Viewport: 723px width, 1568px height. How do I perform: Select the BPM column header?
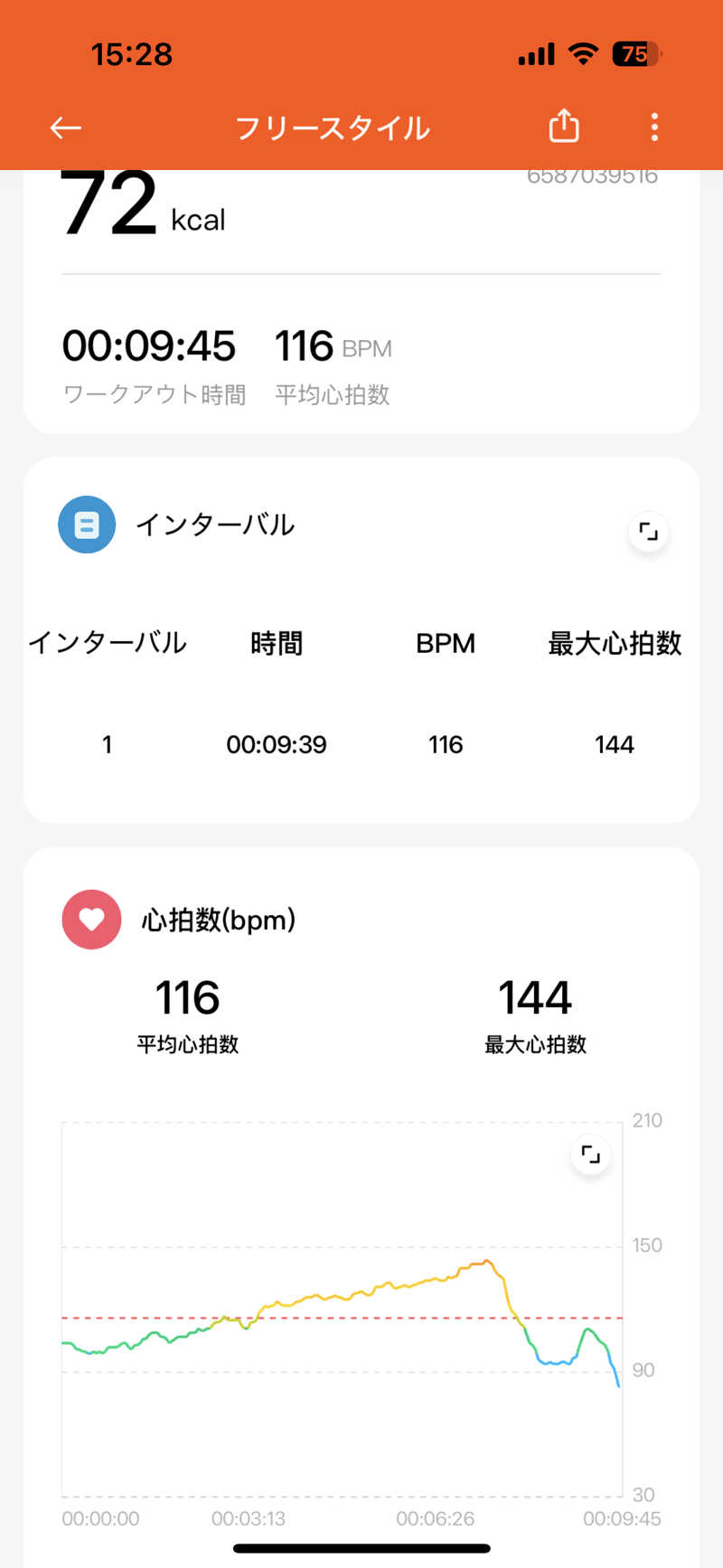click(445, 643)
